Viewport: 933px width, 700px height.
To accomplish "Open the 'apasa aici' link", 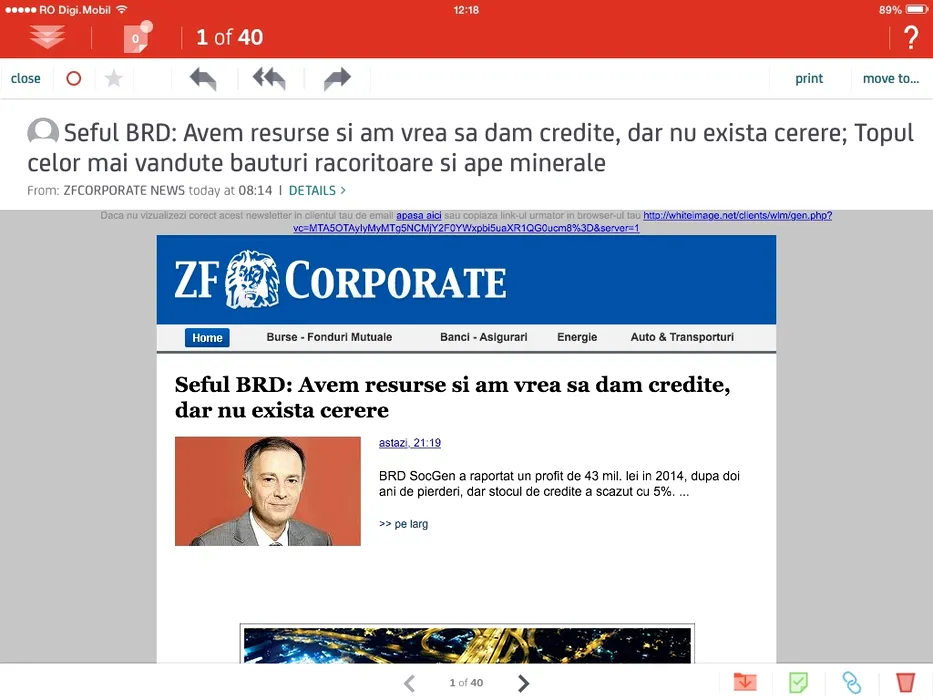I will [x=419, y=215].
